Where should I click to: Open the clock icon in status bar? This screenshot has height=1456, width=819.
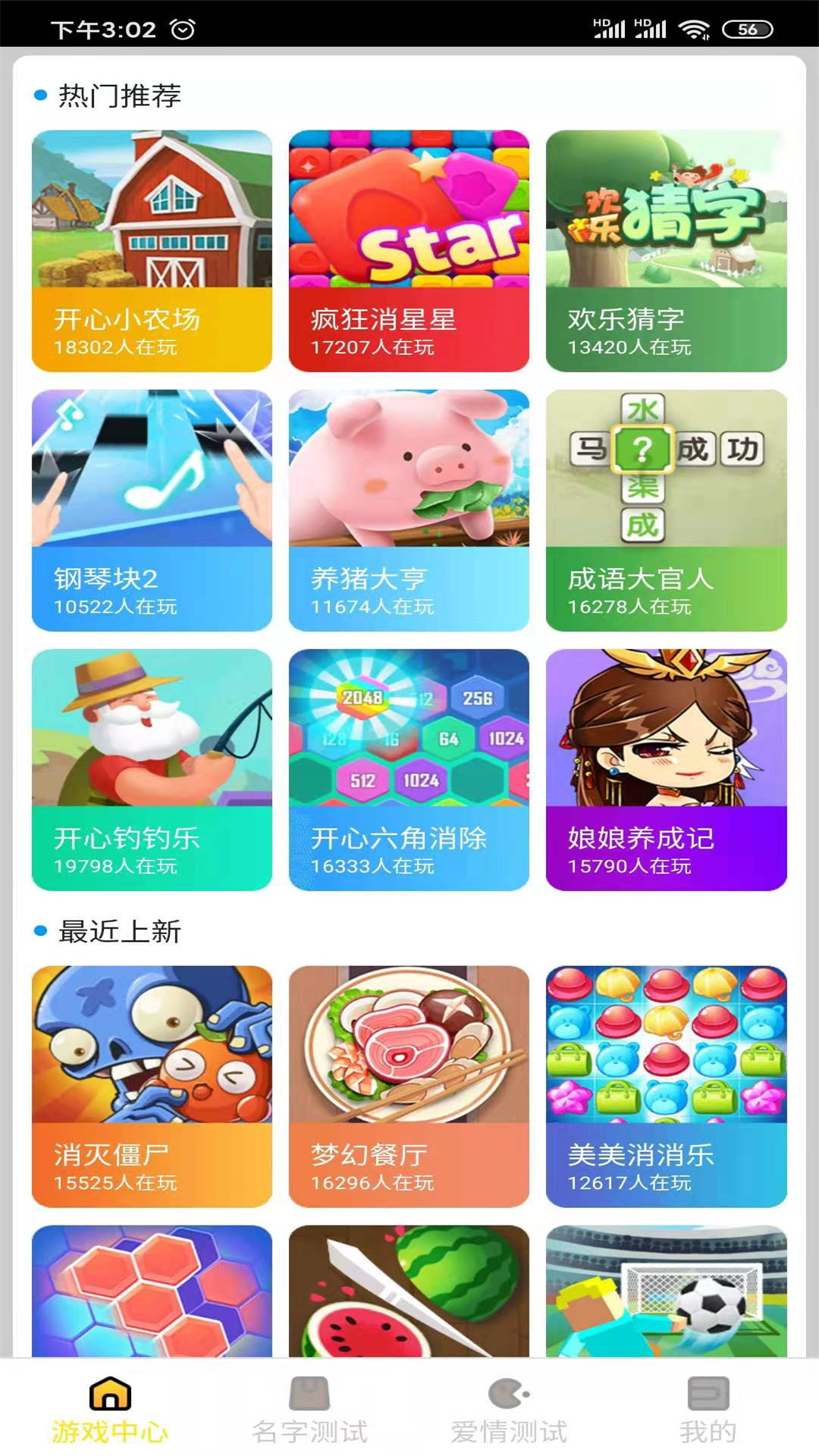point(181,29)
